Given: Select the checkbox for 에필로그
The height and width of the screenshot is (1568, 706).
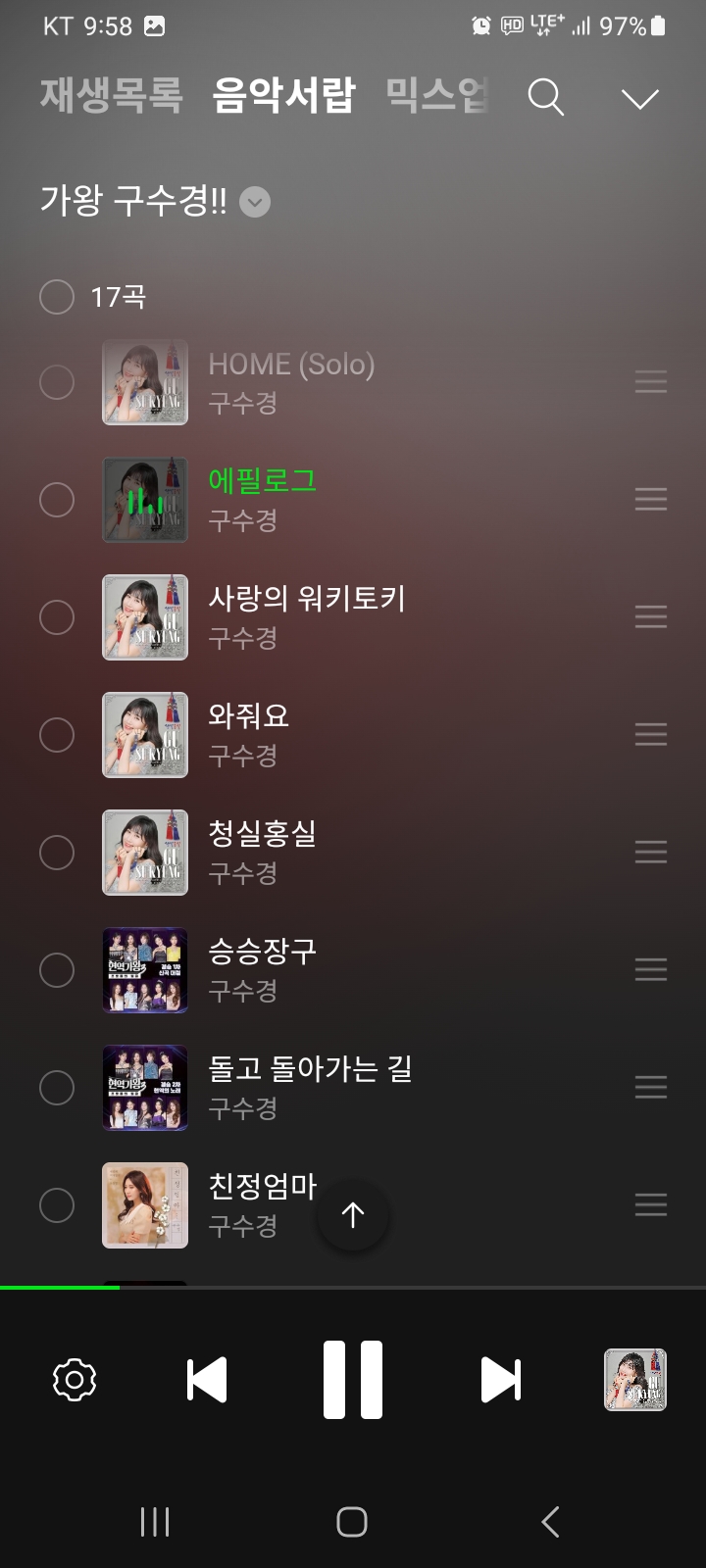Looking at the screenshot, I should point(57,500).
